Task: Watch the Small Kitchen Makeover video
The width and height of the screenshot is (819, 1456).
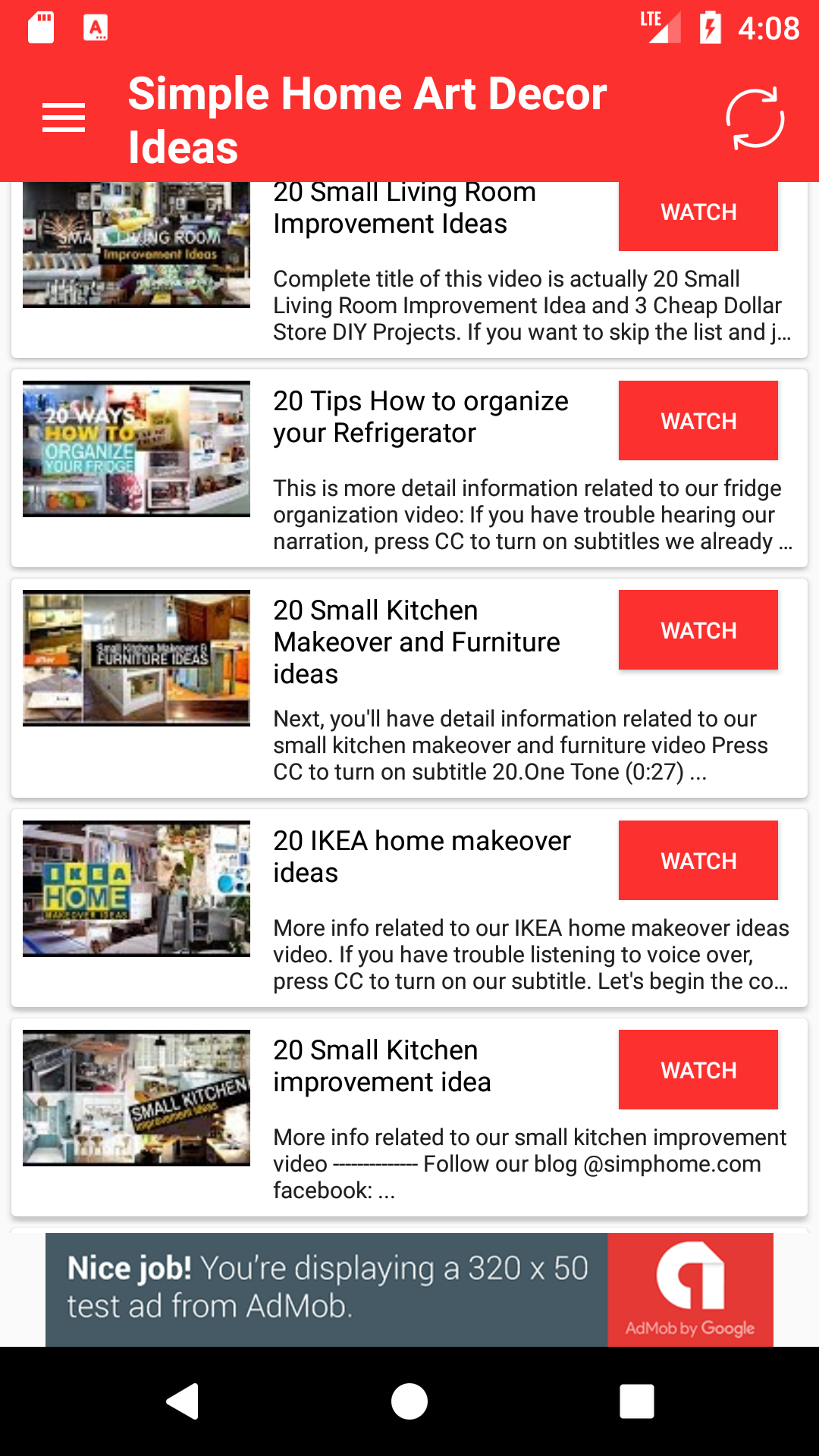Action: point(698,629)
